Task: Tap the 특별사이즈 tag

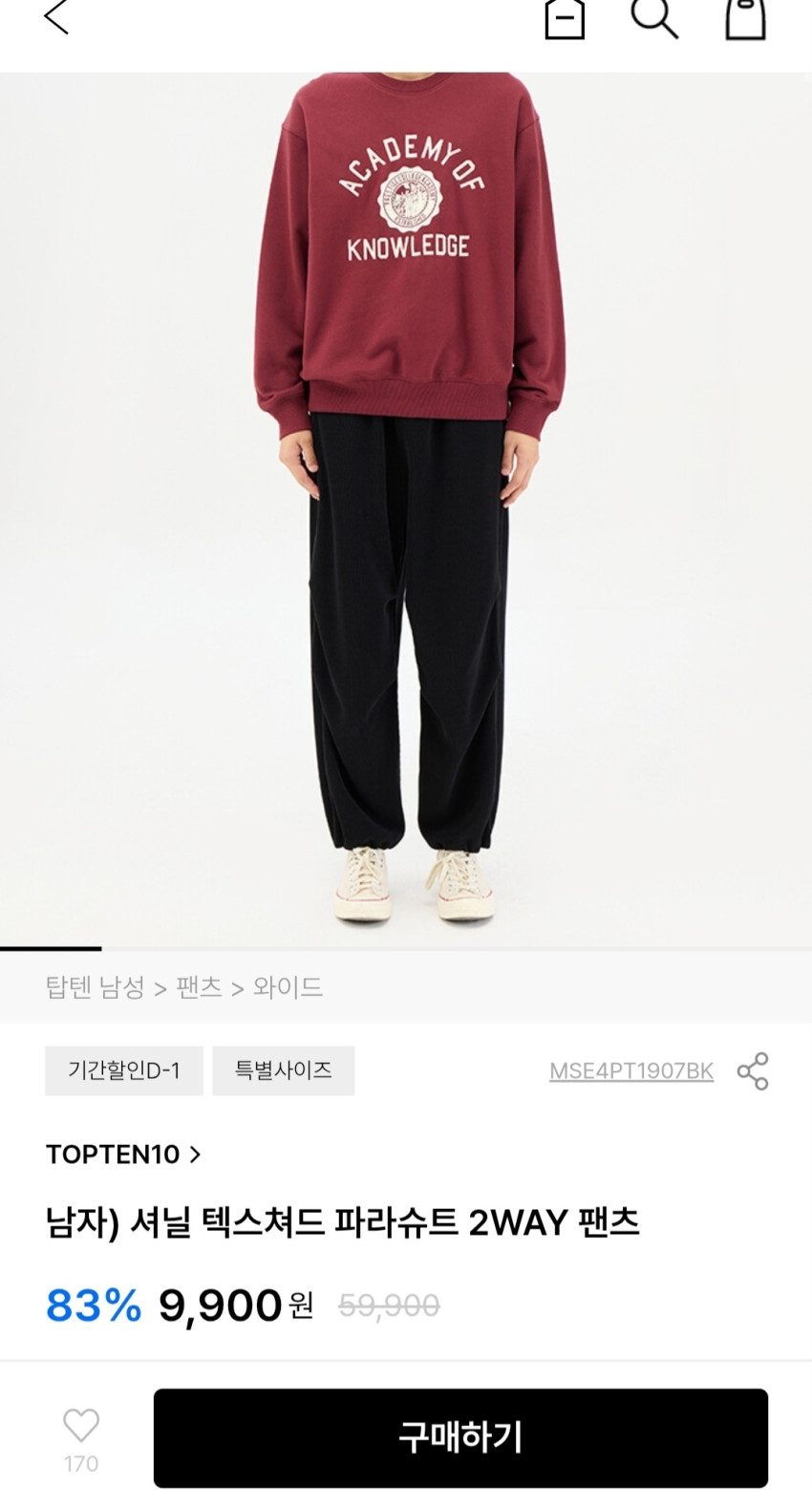Action: 283,1070
